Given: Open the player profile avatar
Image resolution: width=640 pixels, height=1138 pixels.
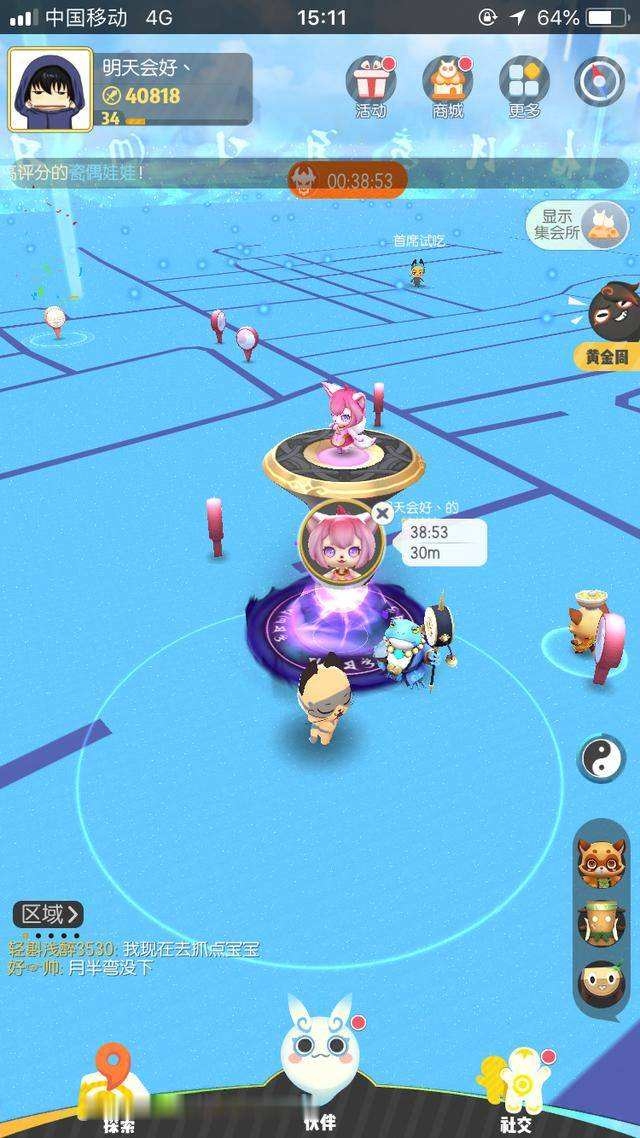Looking at the screenshot, I should [50, 90].
